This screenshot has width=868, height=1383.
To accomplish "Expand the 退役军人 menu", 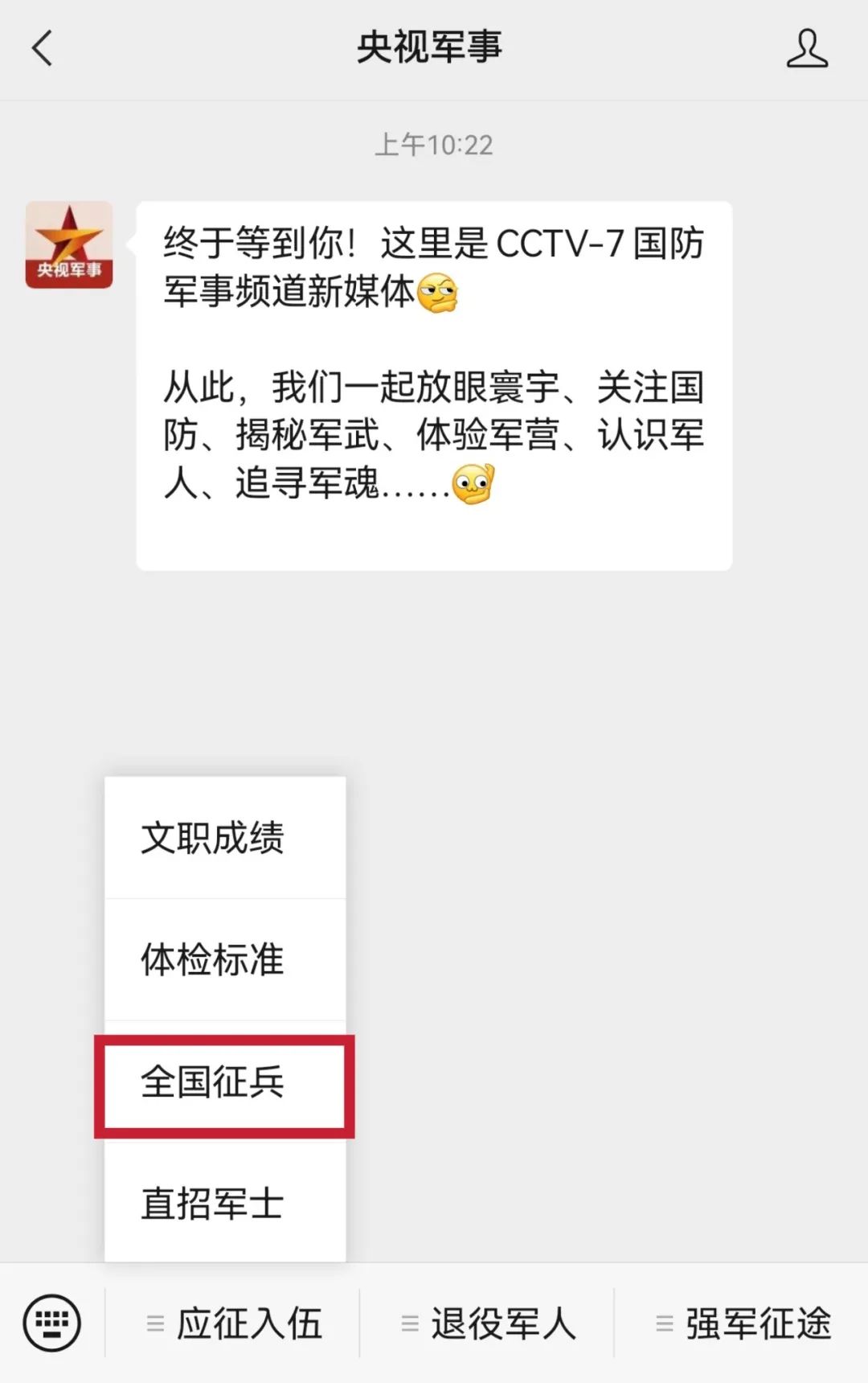I will 489,1323.
